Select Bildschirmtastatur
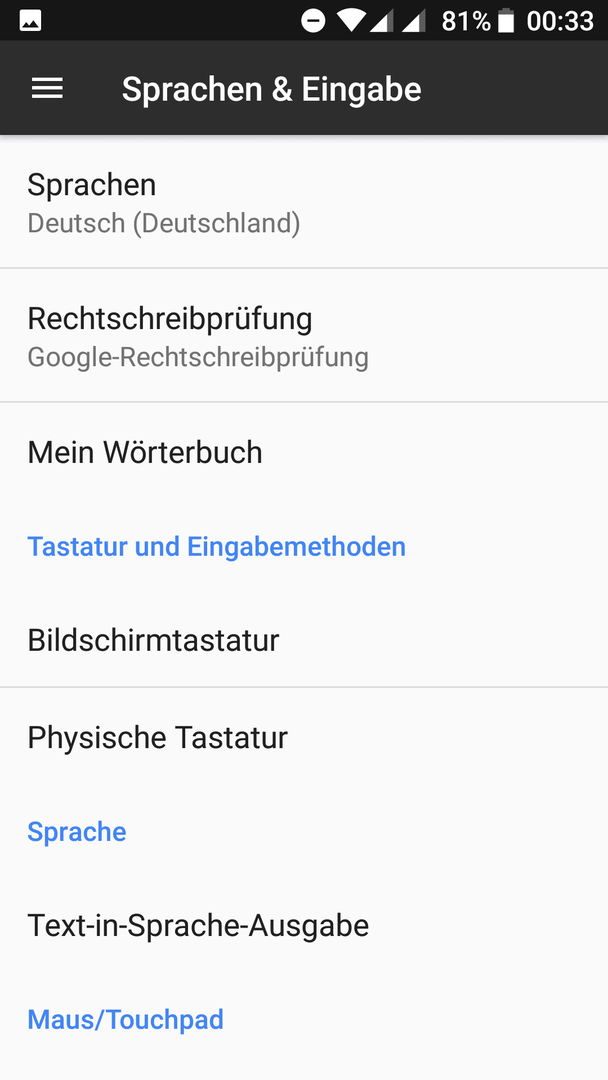Screen dimensions: 608x1080 304,640
